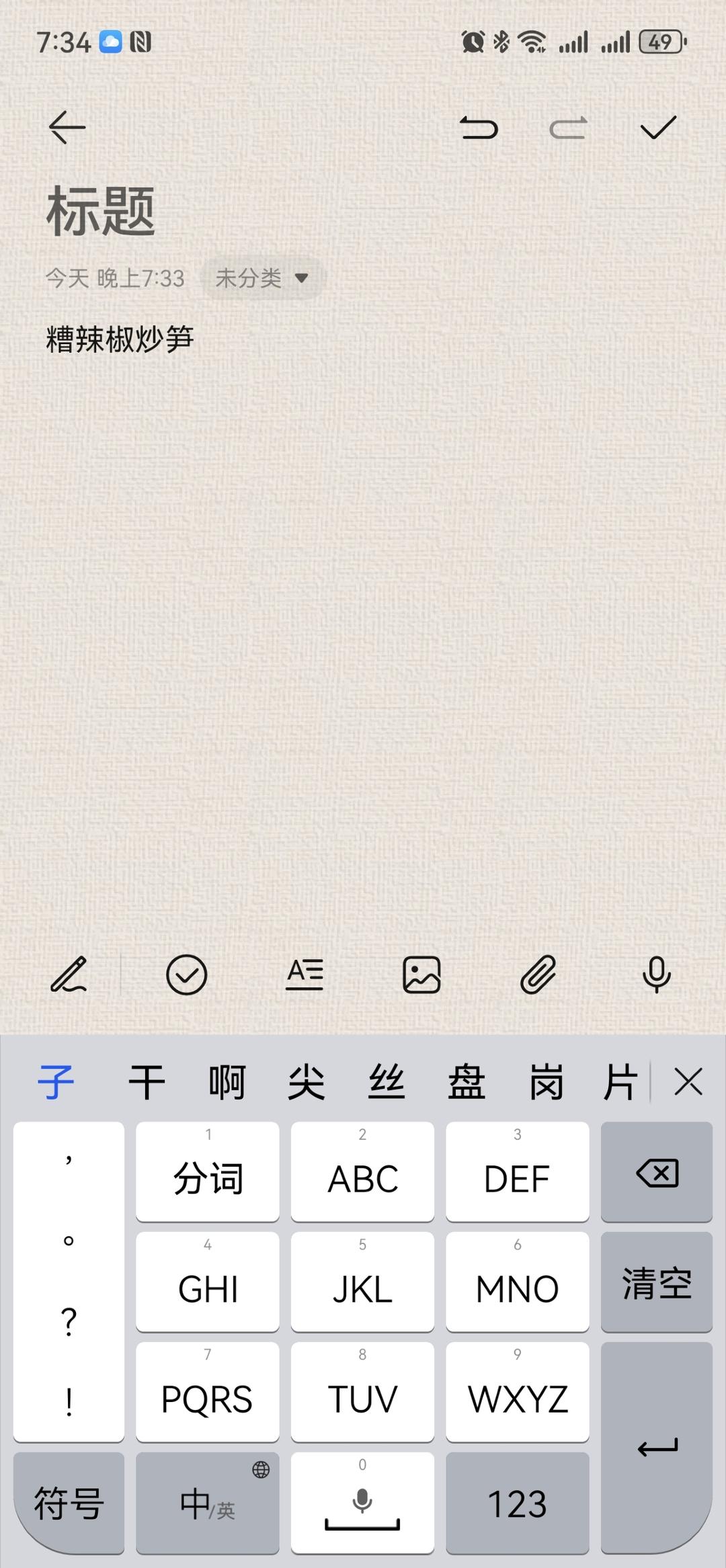Go back from the note editor
The height and width of the screenshot is (1568, 726).
click(67, 127)
